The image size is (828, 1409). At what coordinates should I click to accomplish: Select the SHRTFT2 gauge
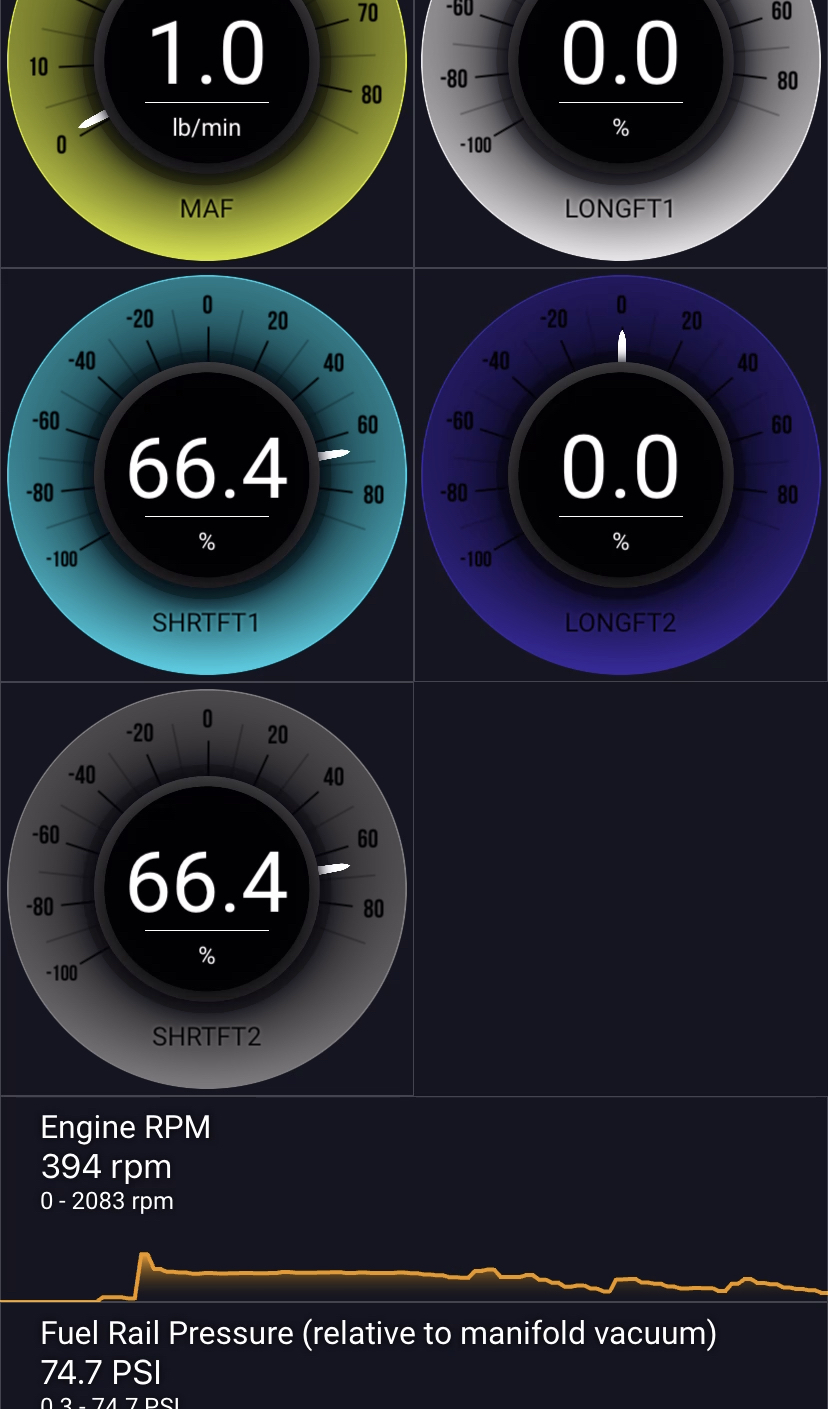click(x=207, y=889)
